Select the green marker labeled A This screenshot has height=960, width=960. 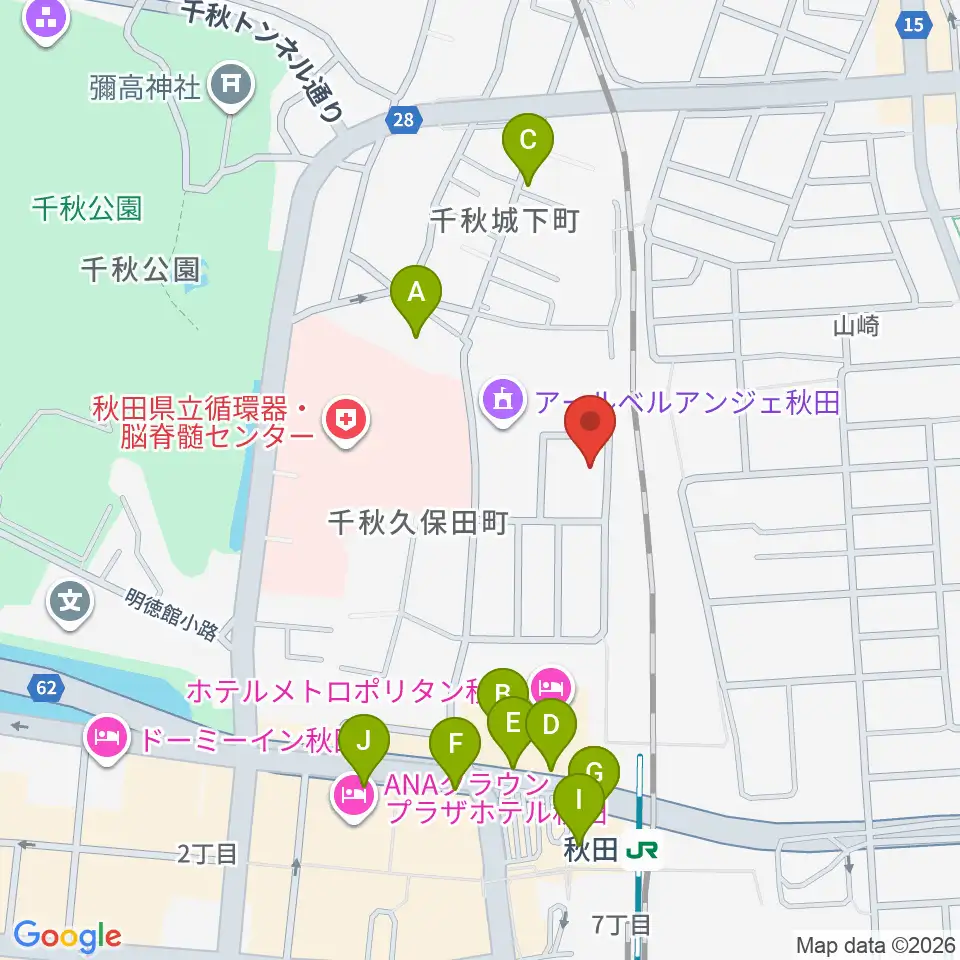tap(416, 299)
